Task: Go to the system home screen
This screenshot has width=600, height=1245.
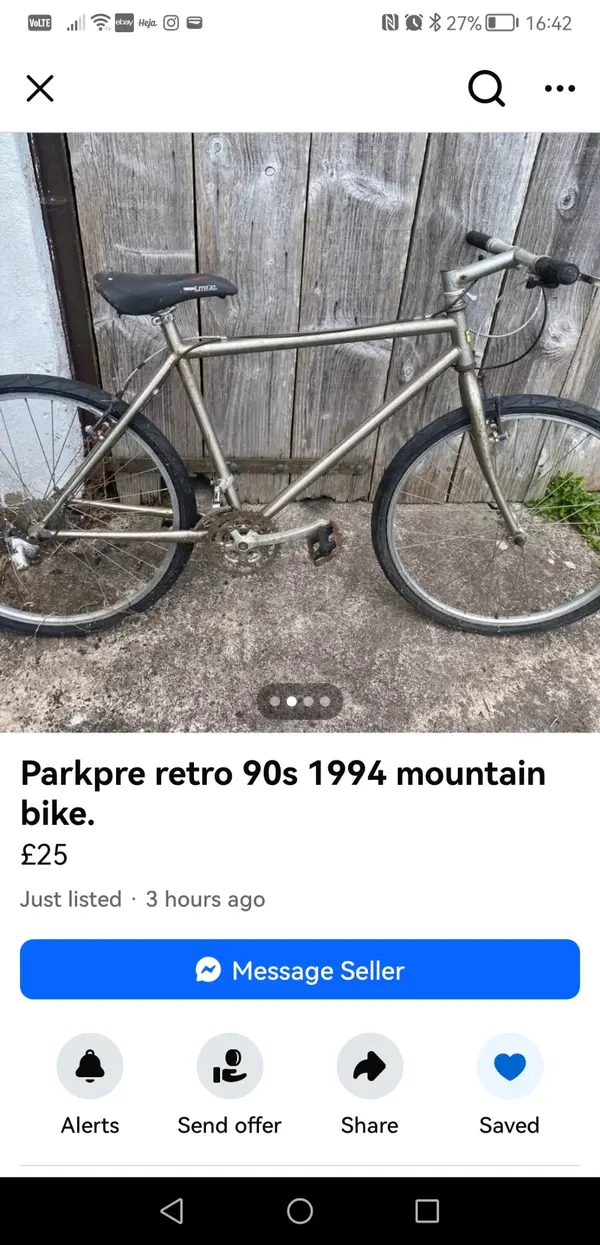Action: click(x=300, y=1211)
